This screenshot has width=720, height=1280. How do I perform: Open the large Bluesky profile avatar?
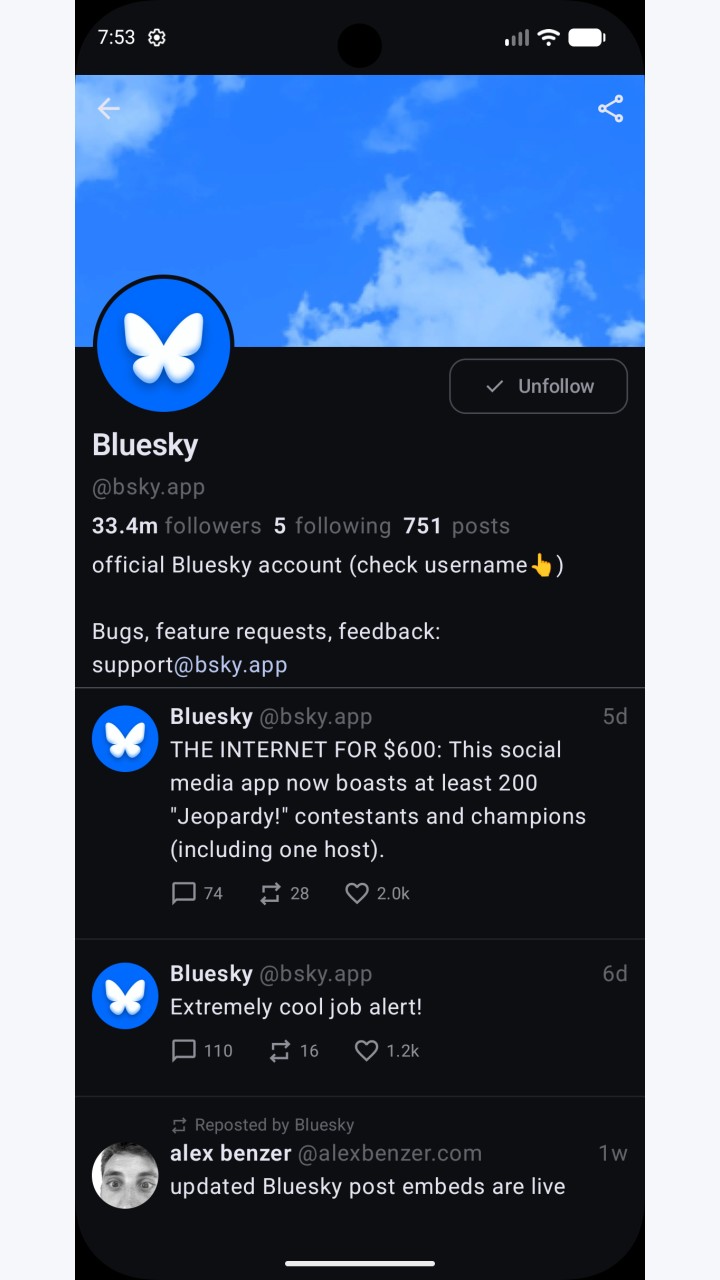[163, 346]
